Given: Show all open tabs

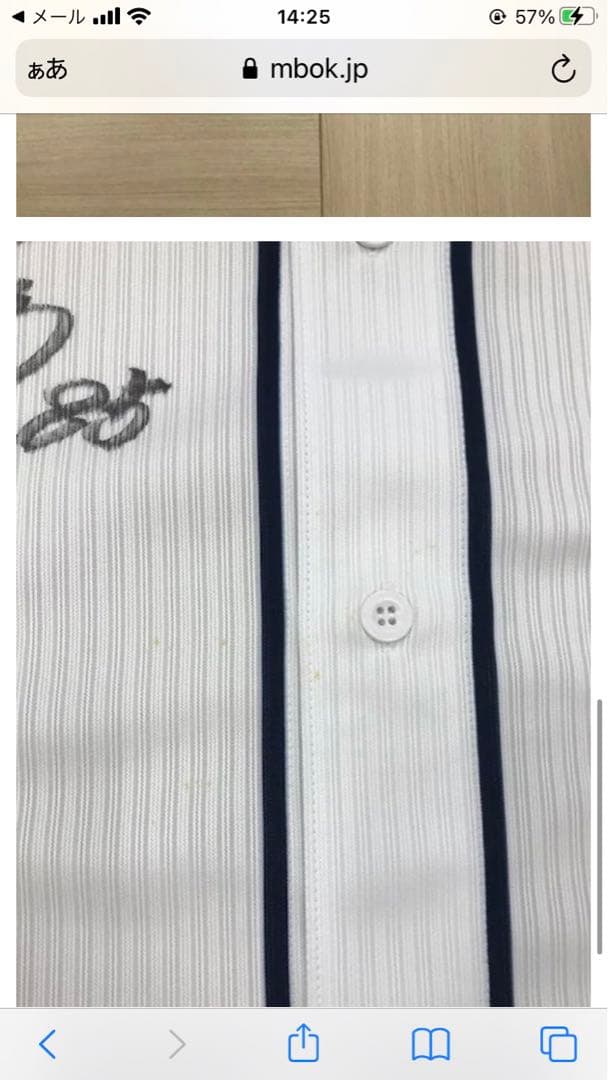Looking at the screenshot, I should (558, 1045).
